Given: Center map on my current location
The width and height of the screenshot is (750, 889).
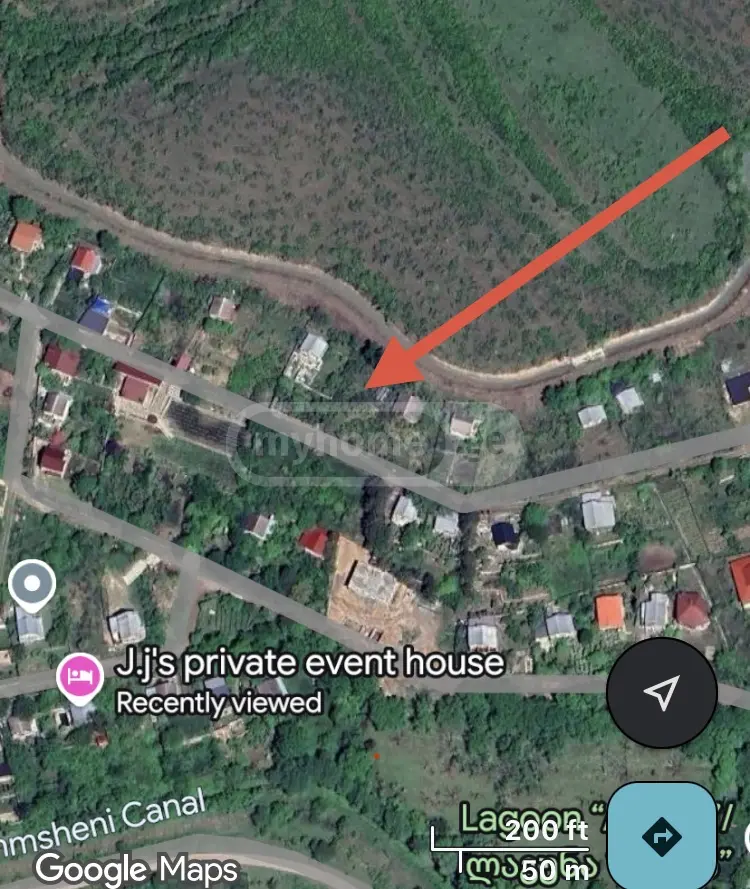Looking at the screenshot, I should point(662,692).
